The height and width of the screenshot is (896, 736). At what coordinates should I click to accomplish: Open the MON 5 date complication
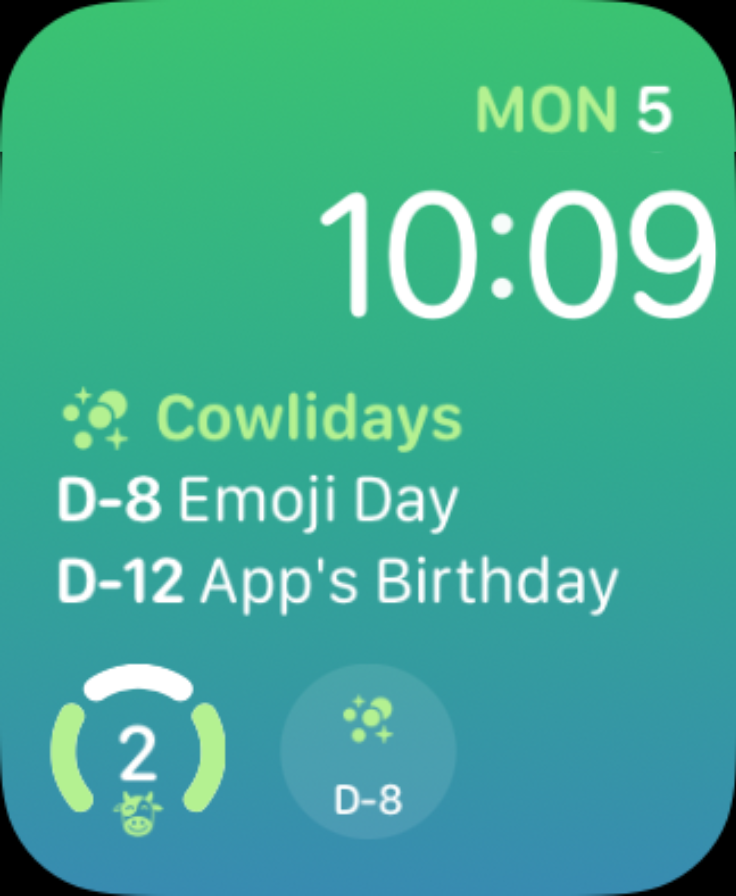click(x=574, y=110)
